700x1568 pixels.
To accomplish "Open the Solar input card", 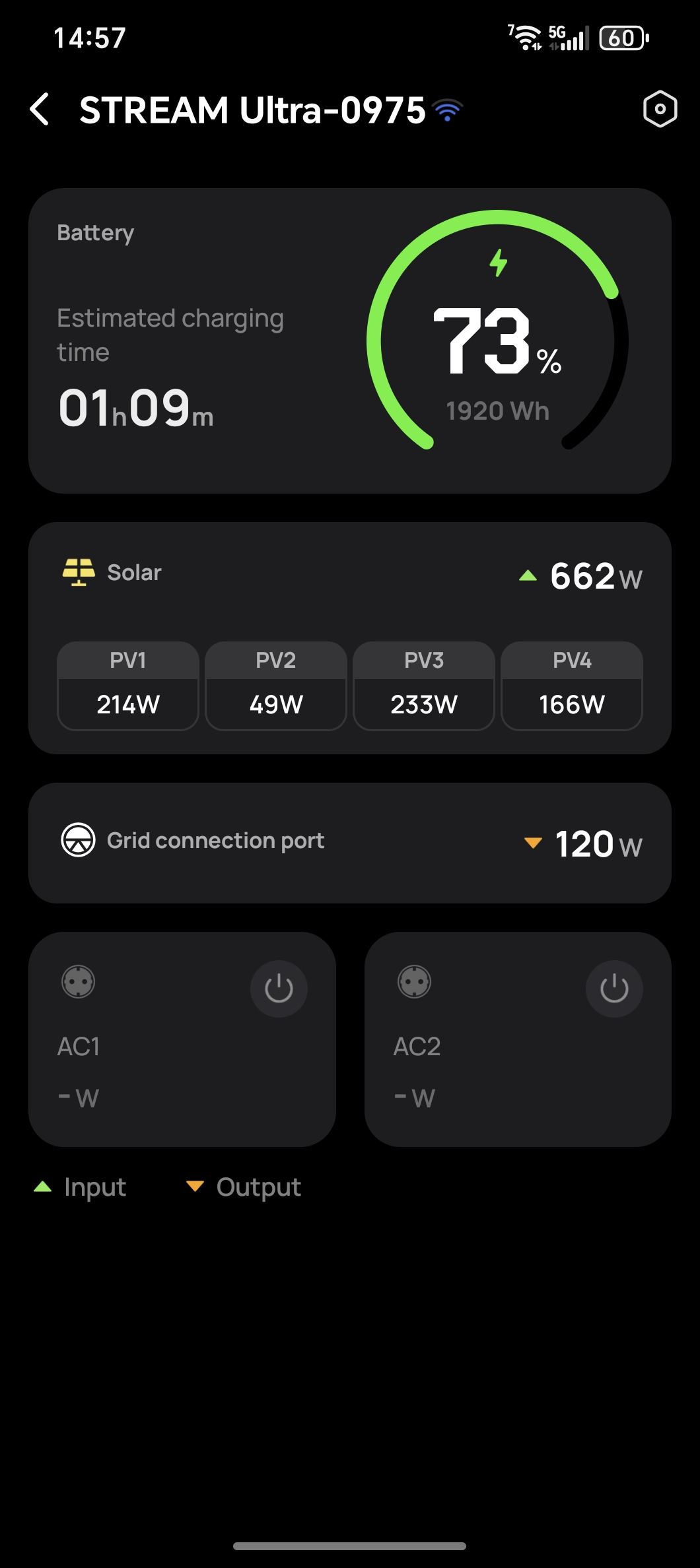I will tap(350, 638).
